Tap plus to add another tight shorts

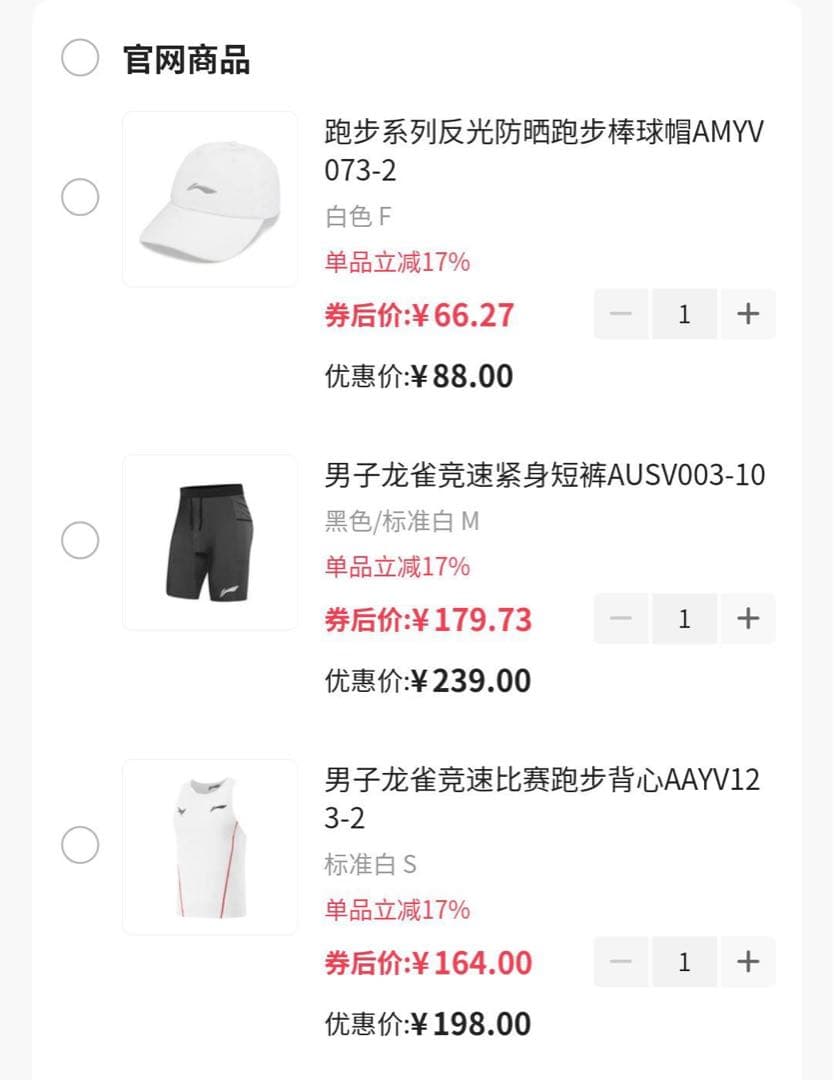pyautogui.click(x=747, y=618)
